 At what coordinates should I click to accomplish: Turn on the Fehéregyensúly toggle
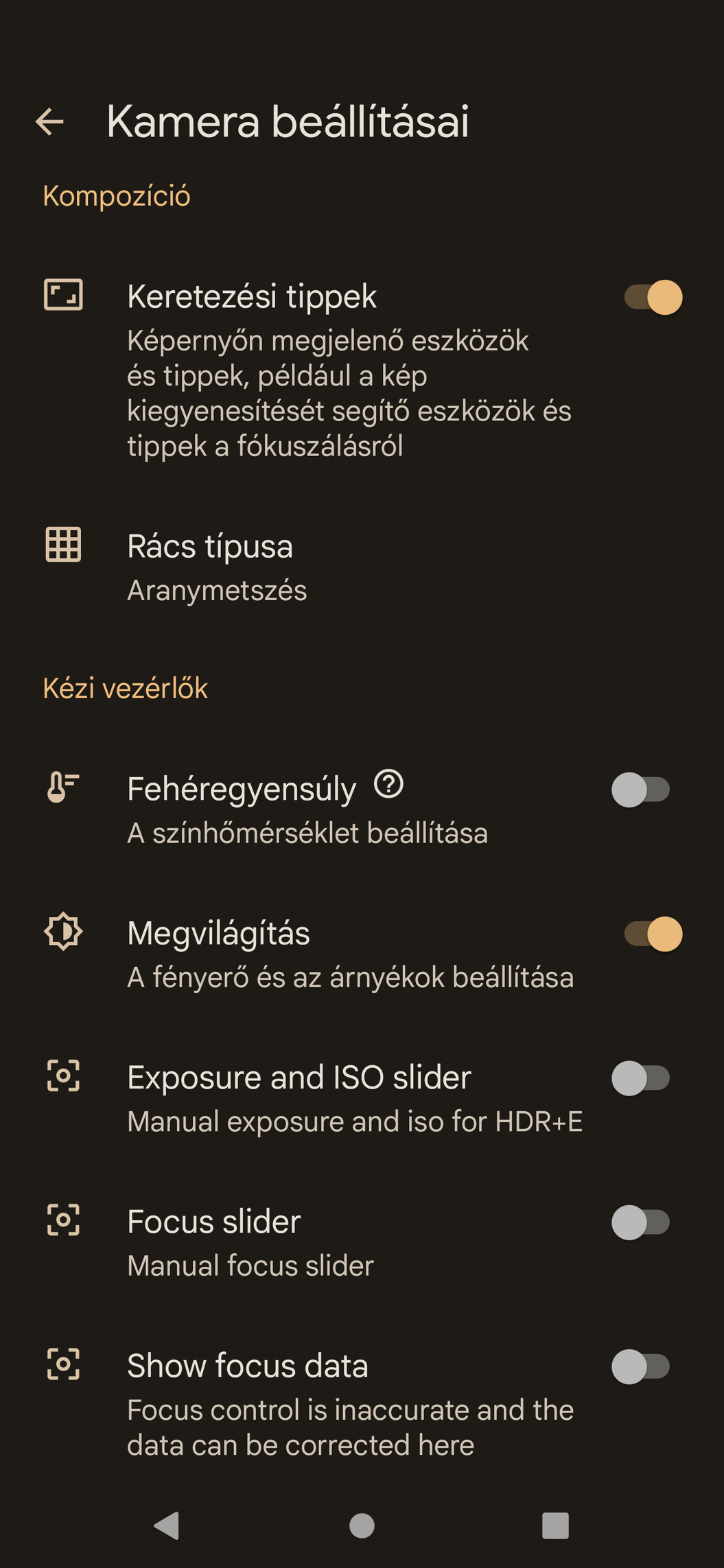click(640, 790)
